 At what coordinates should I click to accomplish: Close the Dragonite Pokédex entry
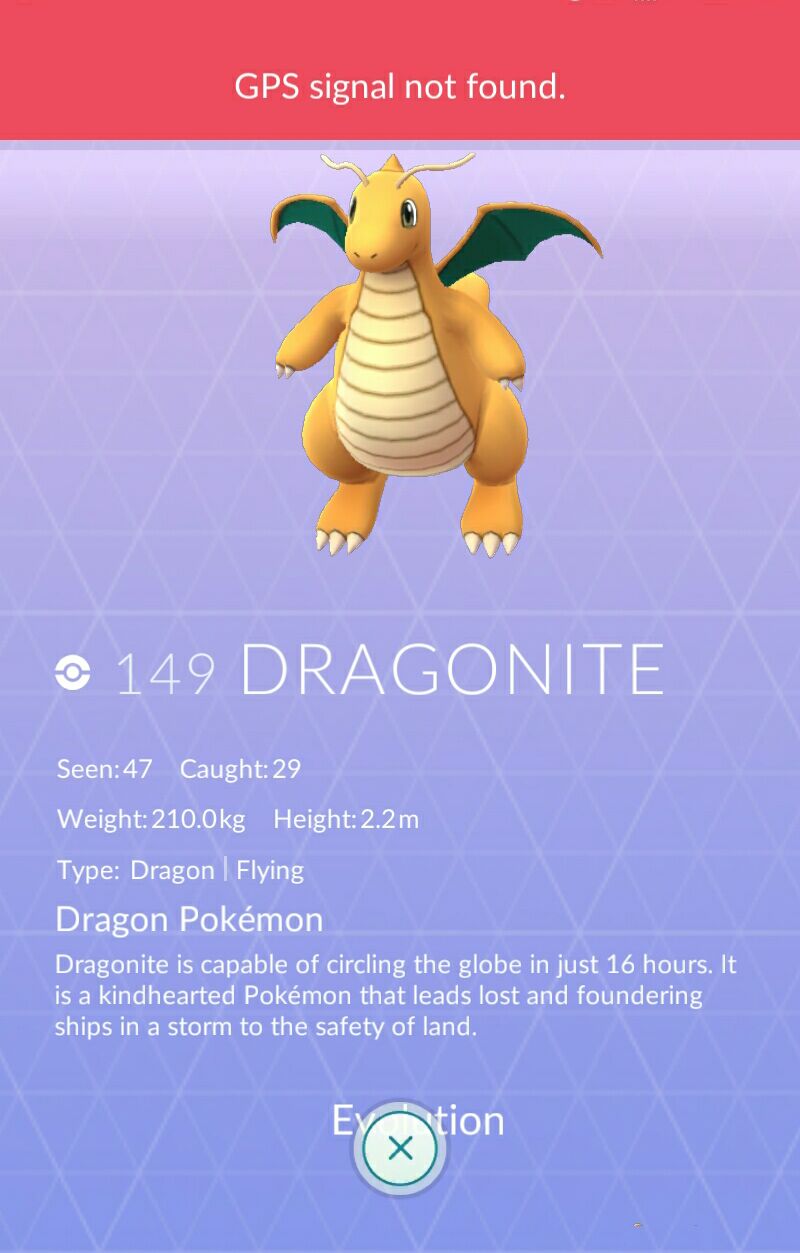point(400,1148)
